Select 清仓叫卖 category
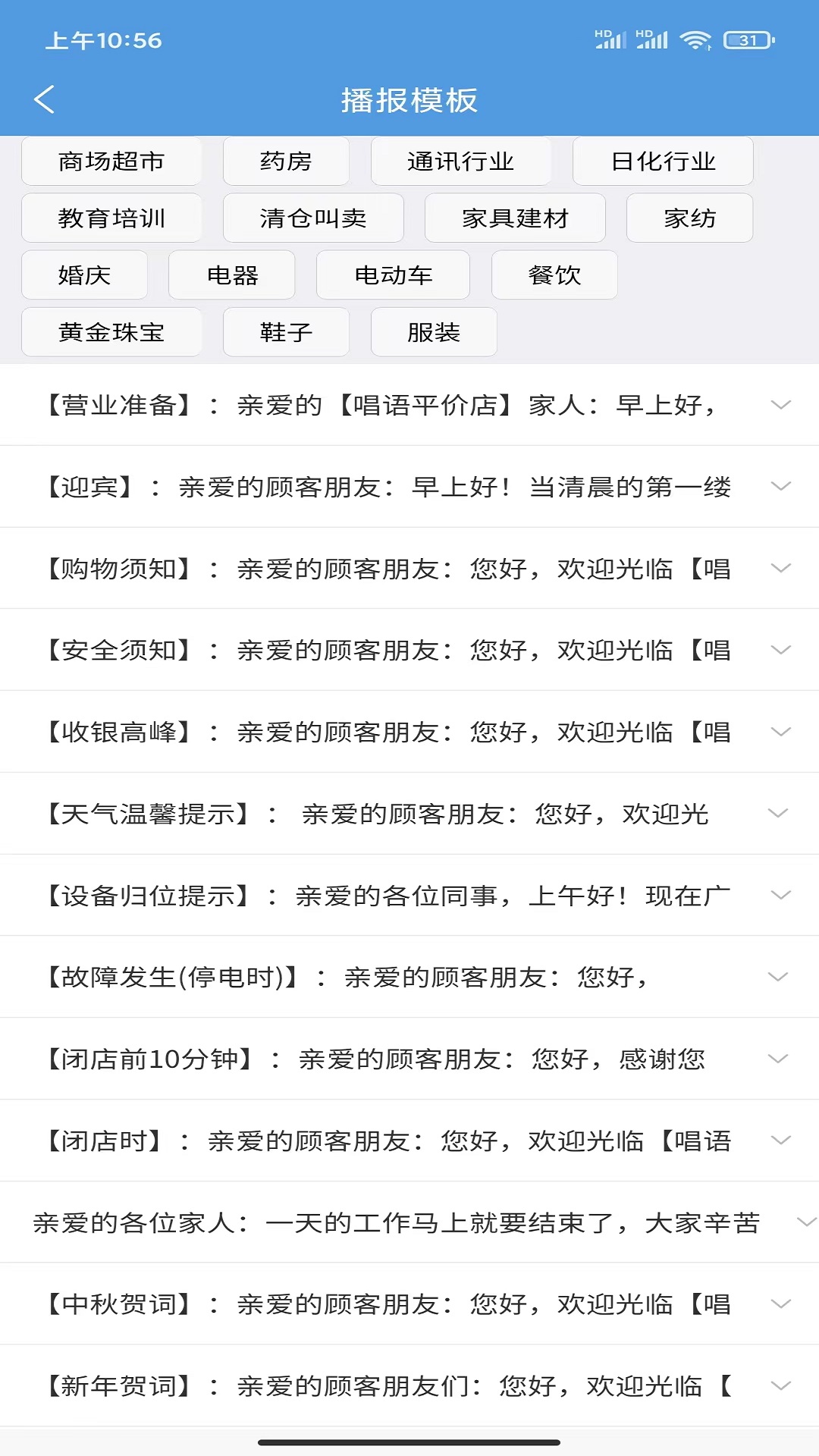819x1456 pixels. [x=313, y=218]
